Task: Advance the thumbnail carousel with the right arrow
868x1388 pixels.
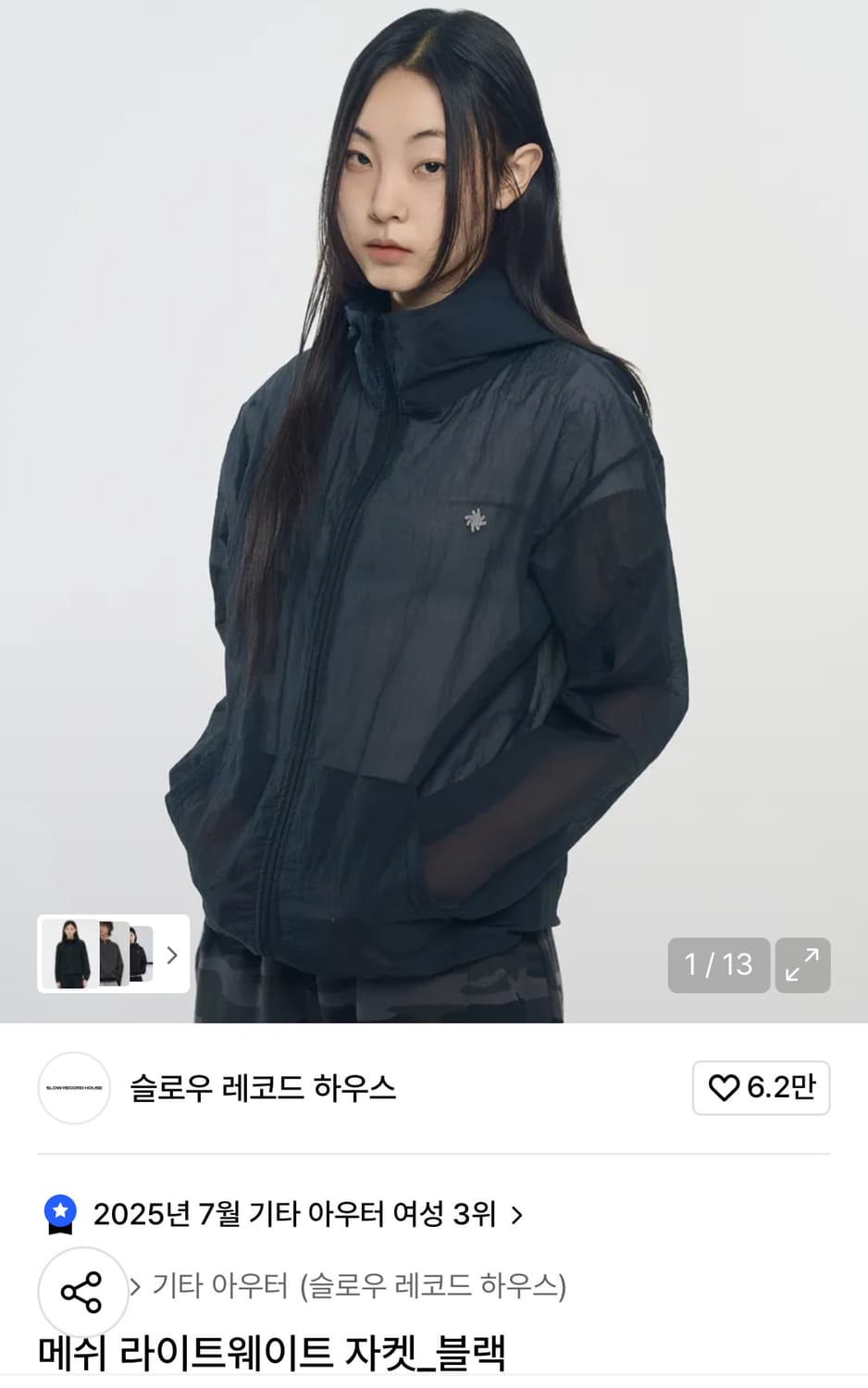Action: point(171,956)
